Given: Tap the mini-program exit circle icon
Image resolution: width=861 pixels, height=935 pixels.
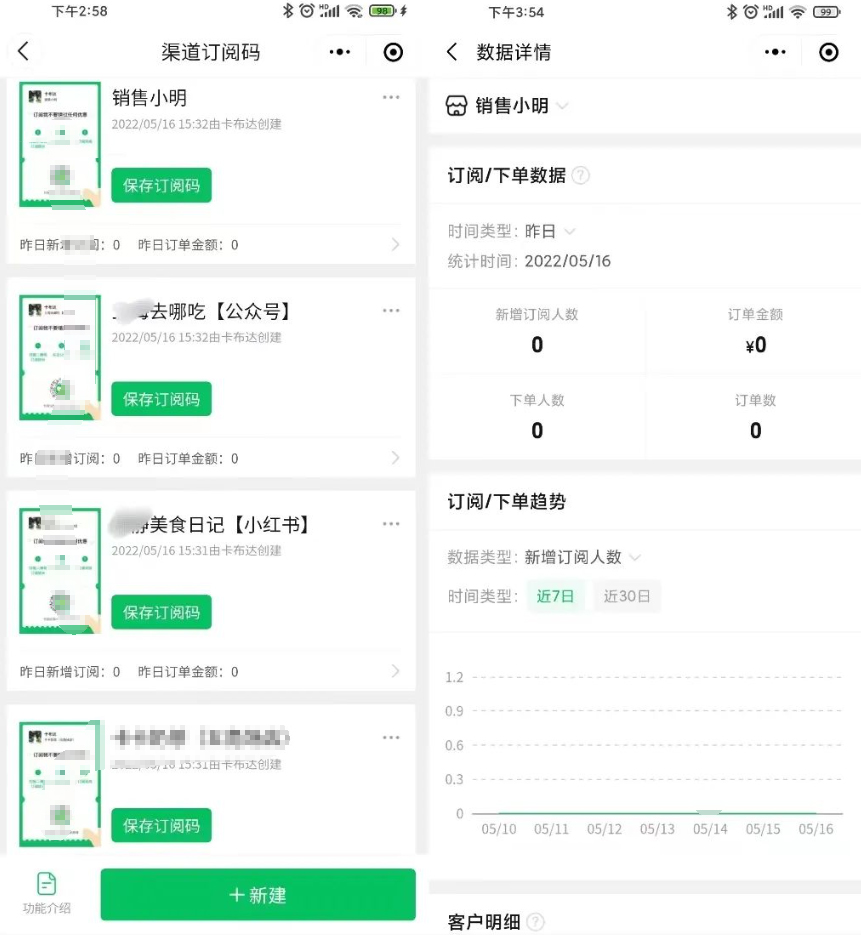Looking at the screenshot, I should [x=393, y=52].
